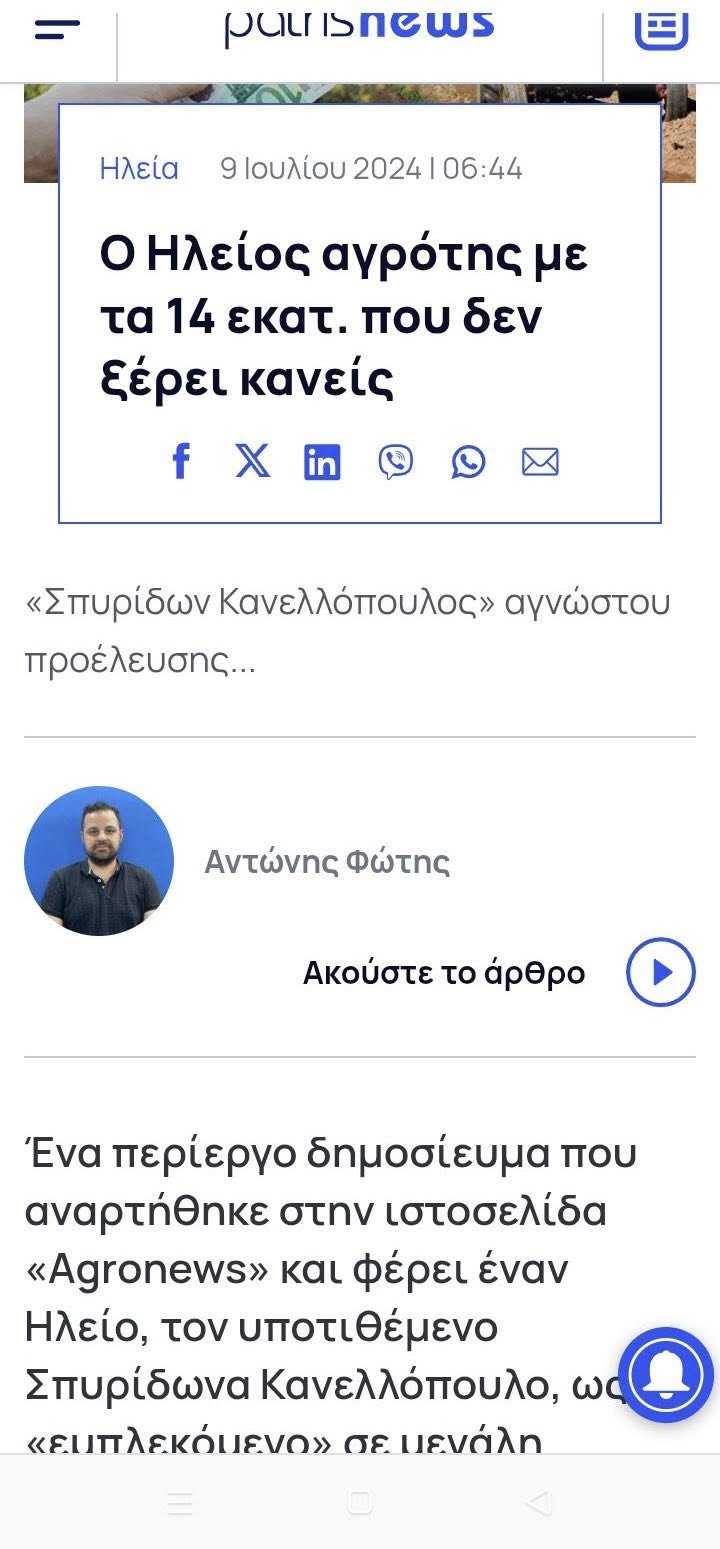Tap the notifications bell button
720x1549 pixels.
point(665,1375)
